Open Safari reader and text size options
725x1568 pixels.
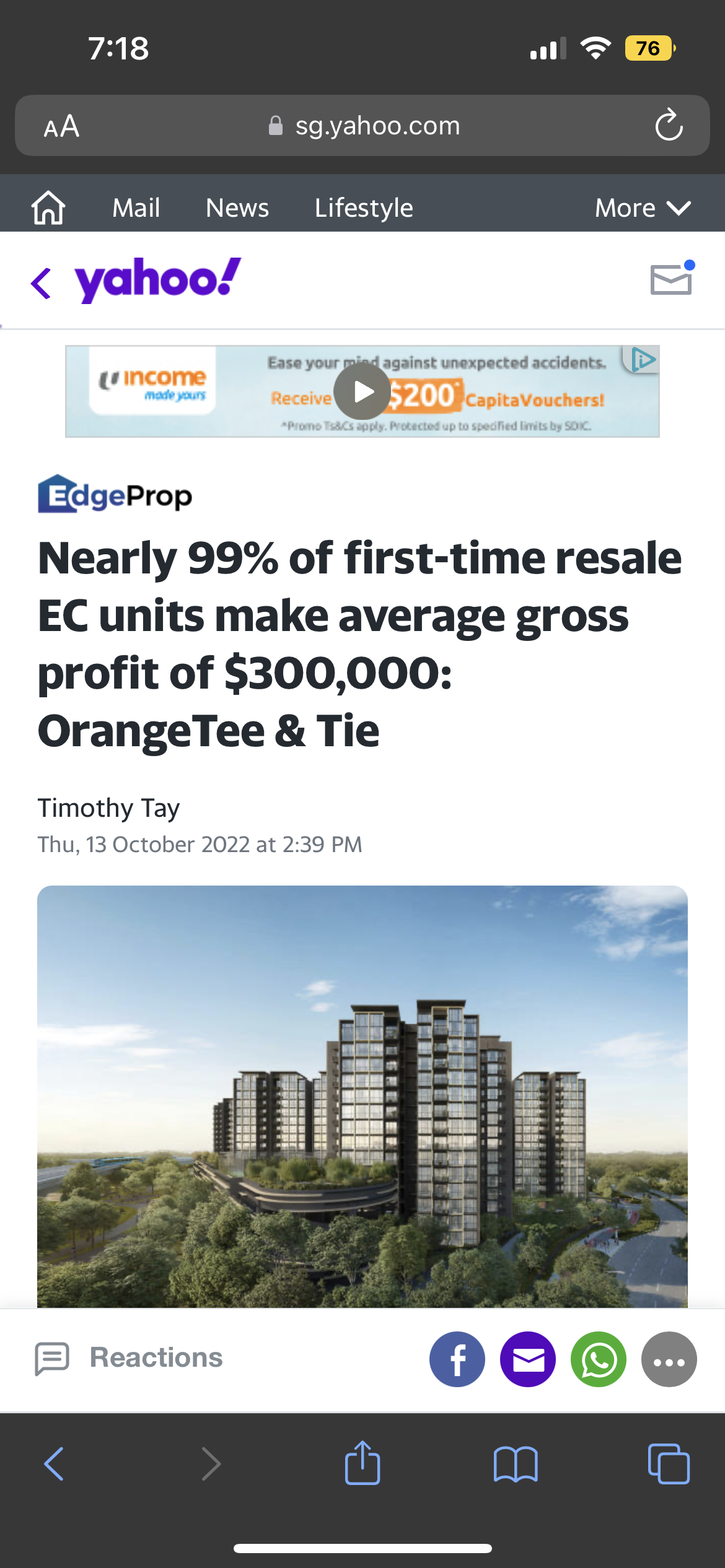tap(61, 126)
